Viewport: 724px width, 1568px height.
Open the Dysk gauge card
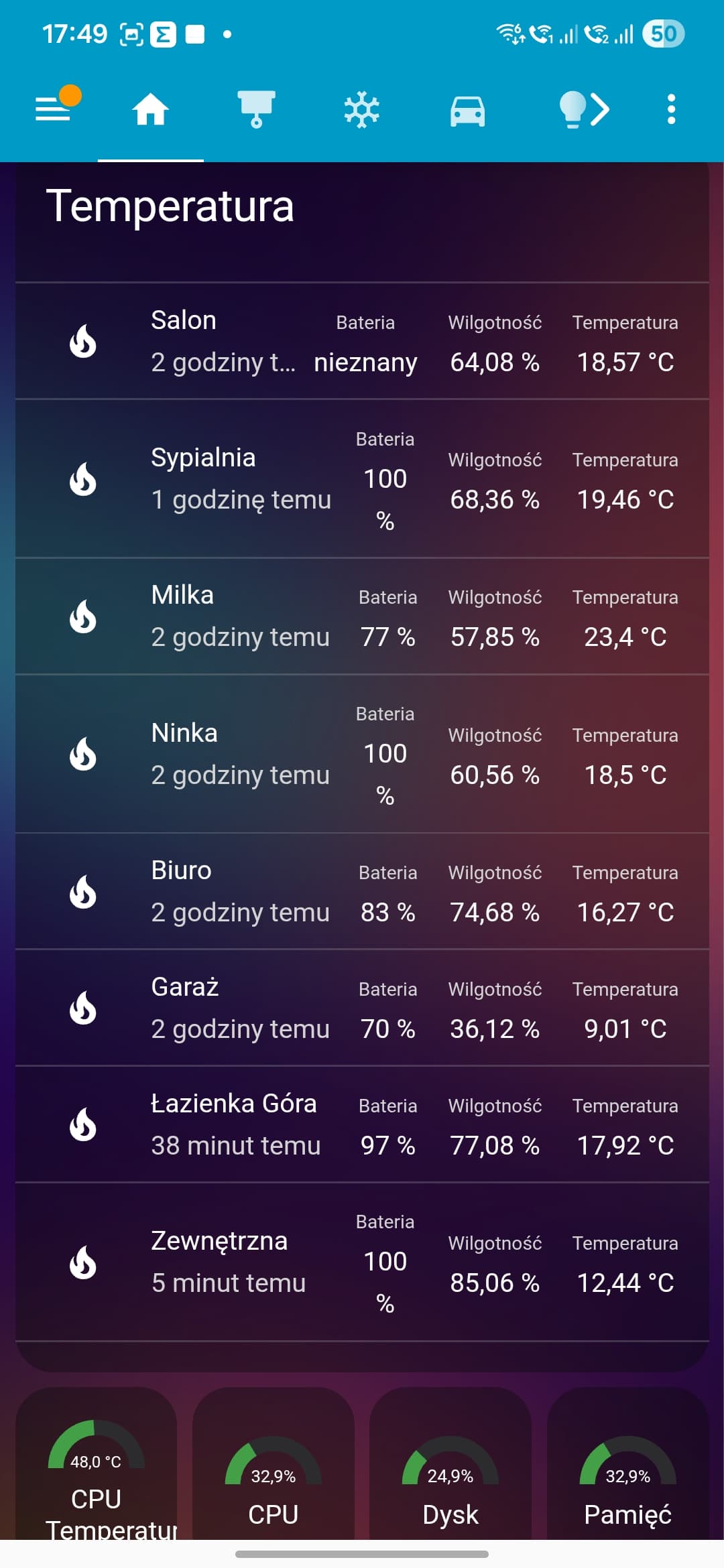[x=450, y=1474]
